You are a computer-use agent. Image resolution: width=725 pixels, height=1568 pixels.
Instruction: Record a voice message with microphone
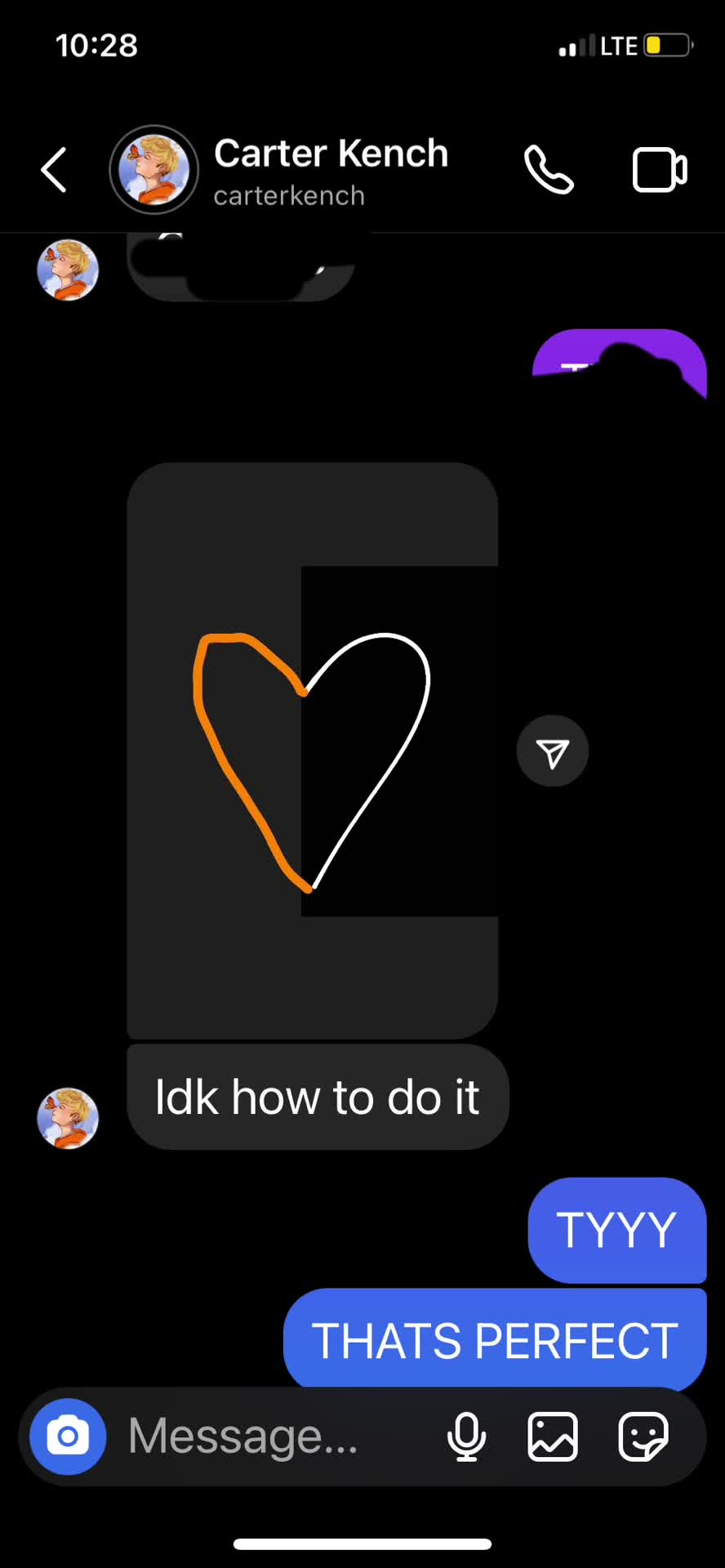click(x=466, y=1437)
